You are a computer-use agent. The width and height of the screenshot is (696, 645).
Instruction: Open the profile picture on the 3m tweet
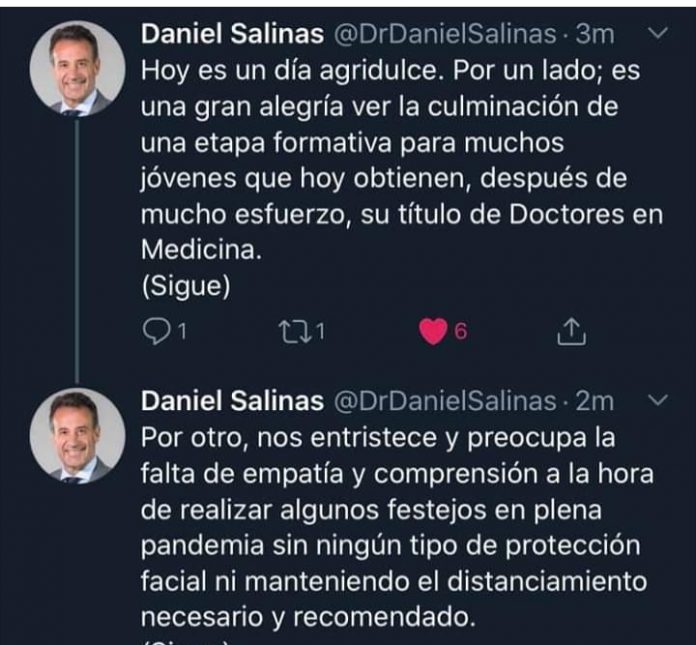[77, 69]
